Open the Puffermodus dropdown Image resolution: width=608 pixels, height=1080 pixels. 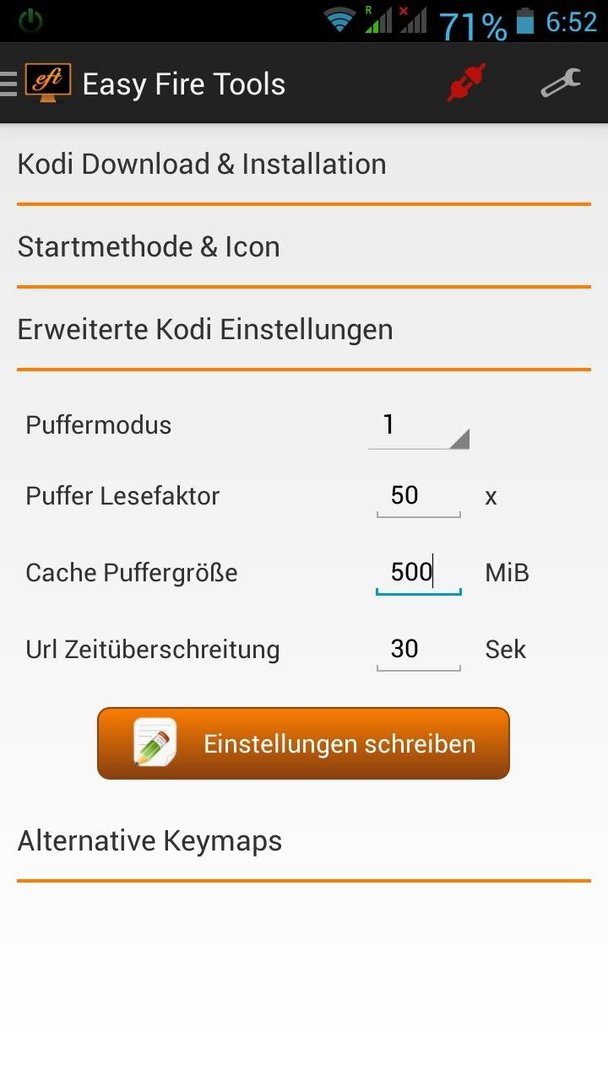[x=419, y=426]
